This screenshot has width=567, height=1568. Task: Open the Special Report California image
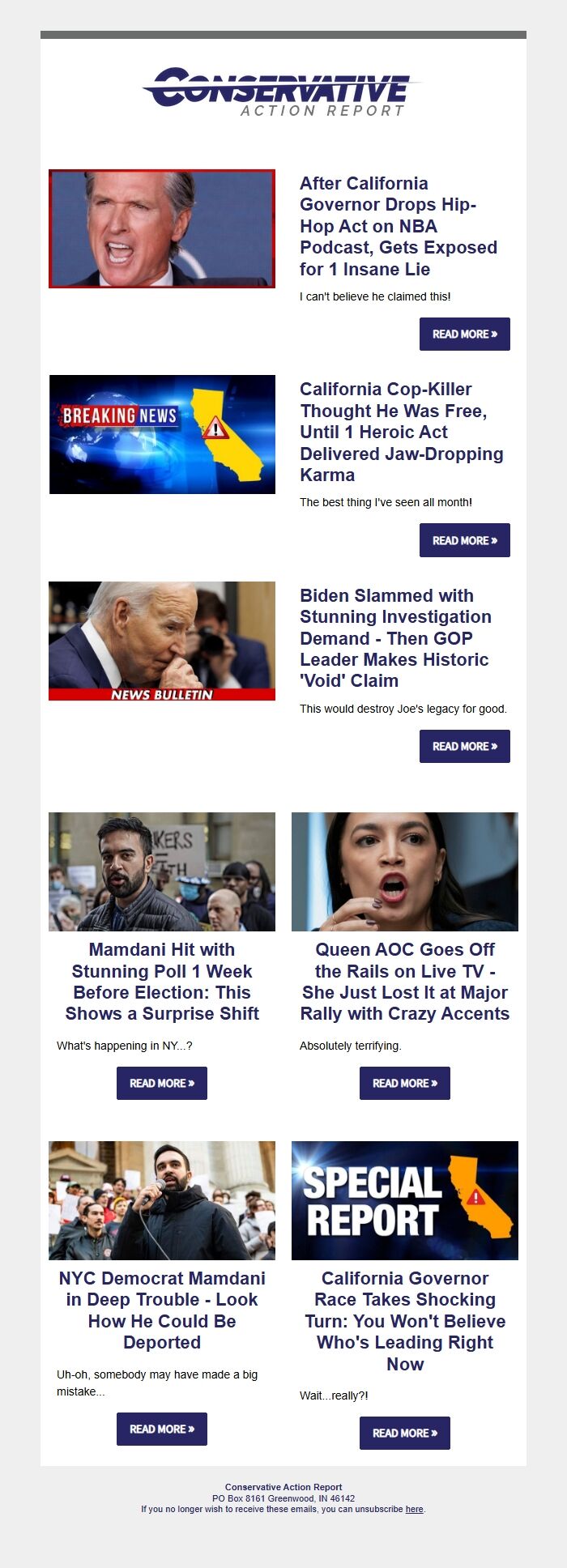click(x=404, y=1200)
